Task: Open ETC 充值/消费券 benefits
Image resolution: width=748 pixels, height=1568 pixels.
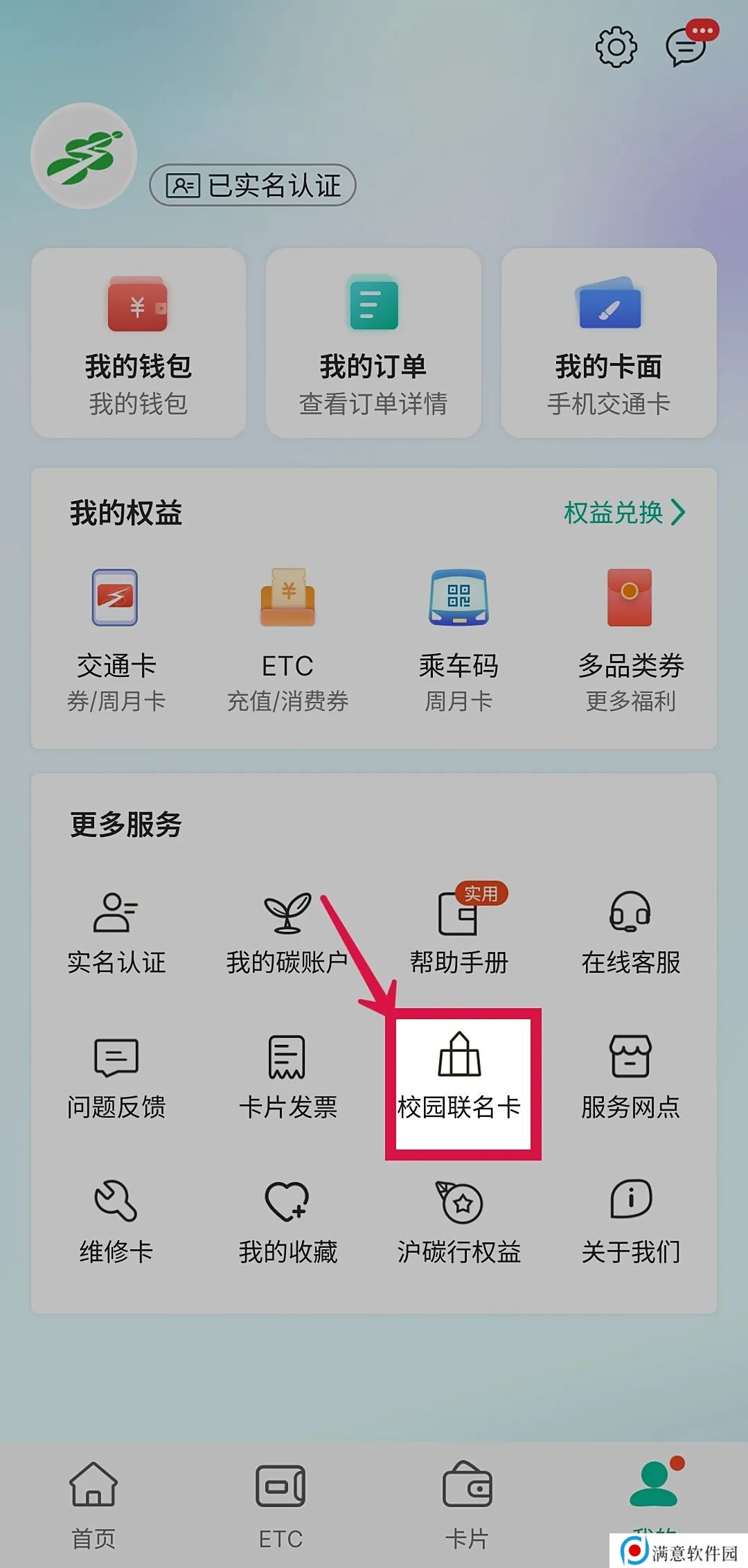Action: (x=287, y=639)
